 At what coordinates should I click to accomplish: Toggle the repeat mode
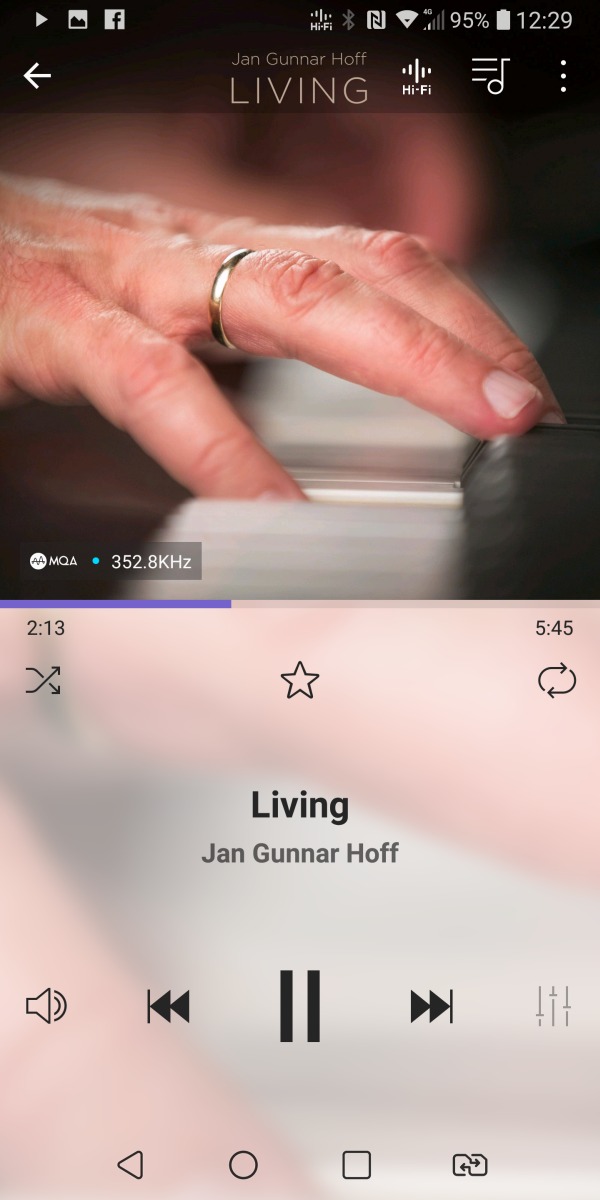(557, 681)
